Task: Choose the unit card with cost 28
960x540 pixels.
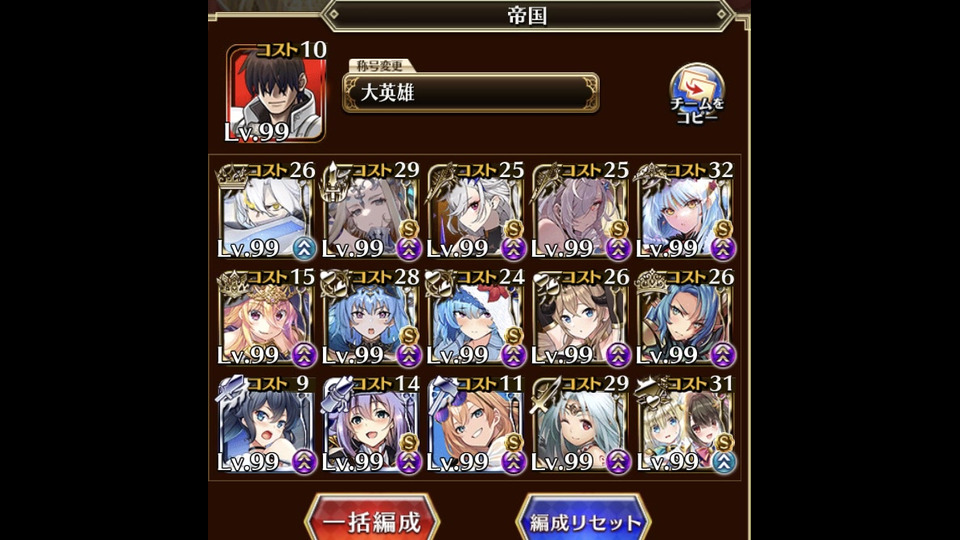Action: pos(371,319)
